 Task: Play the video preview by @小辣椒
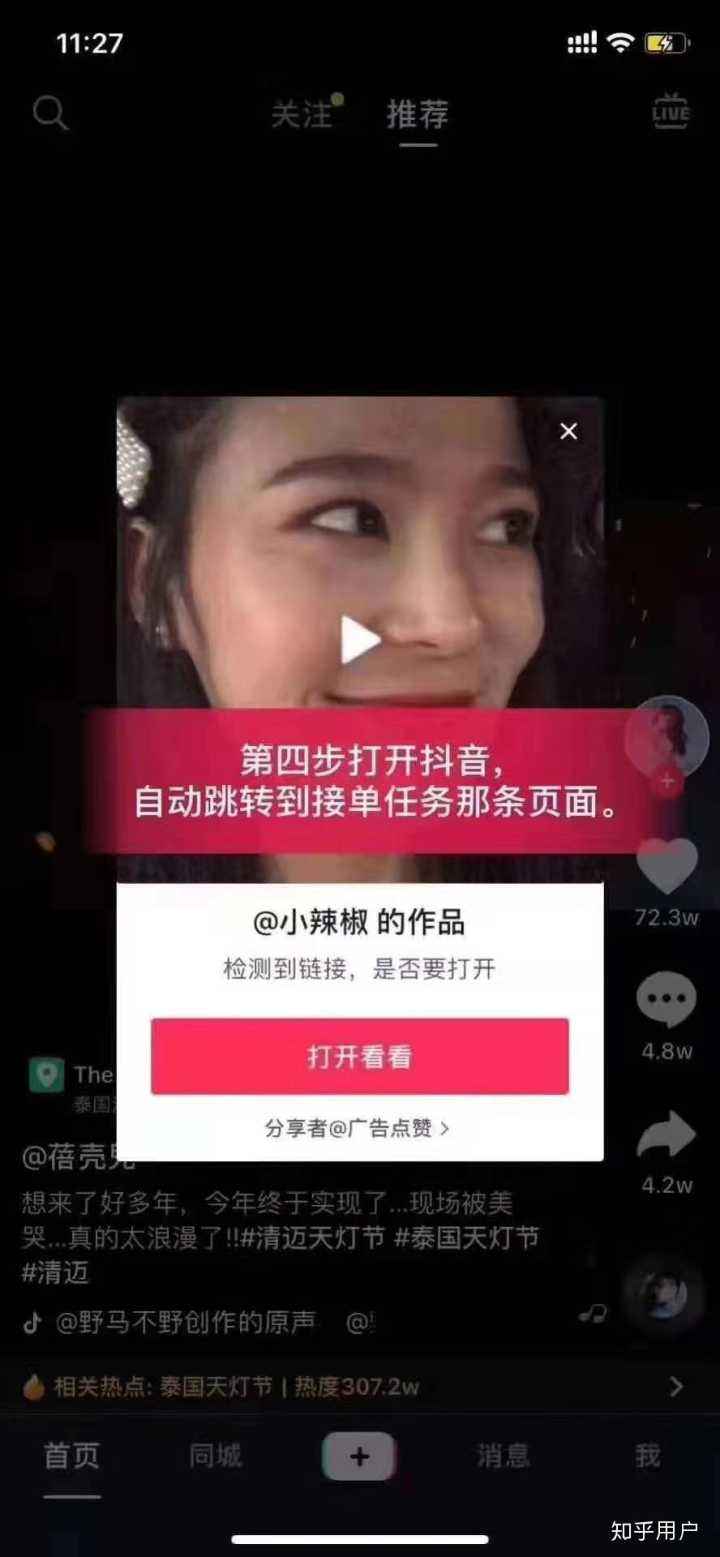360,640
